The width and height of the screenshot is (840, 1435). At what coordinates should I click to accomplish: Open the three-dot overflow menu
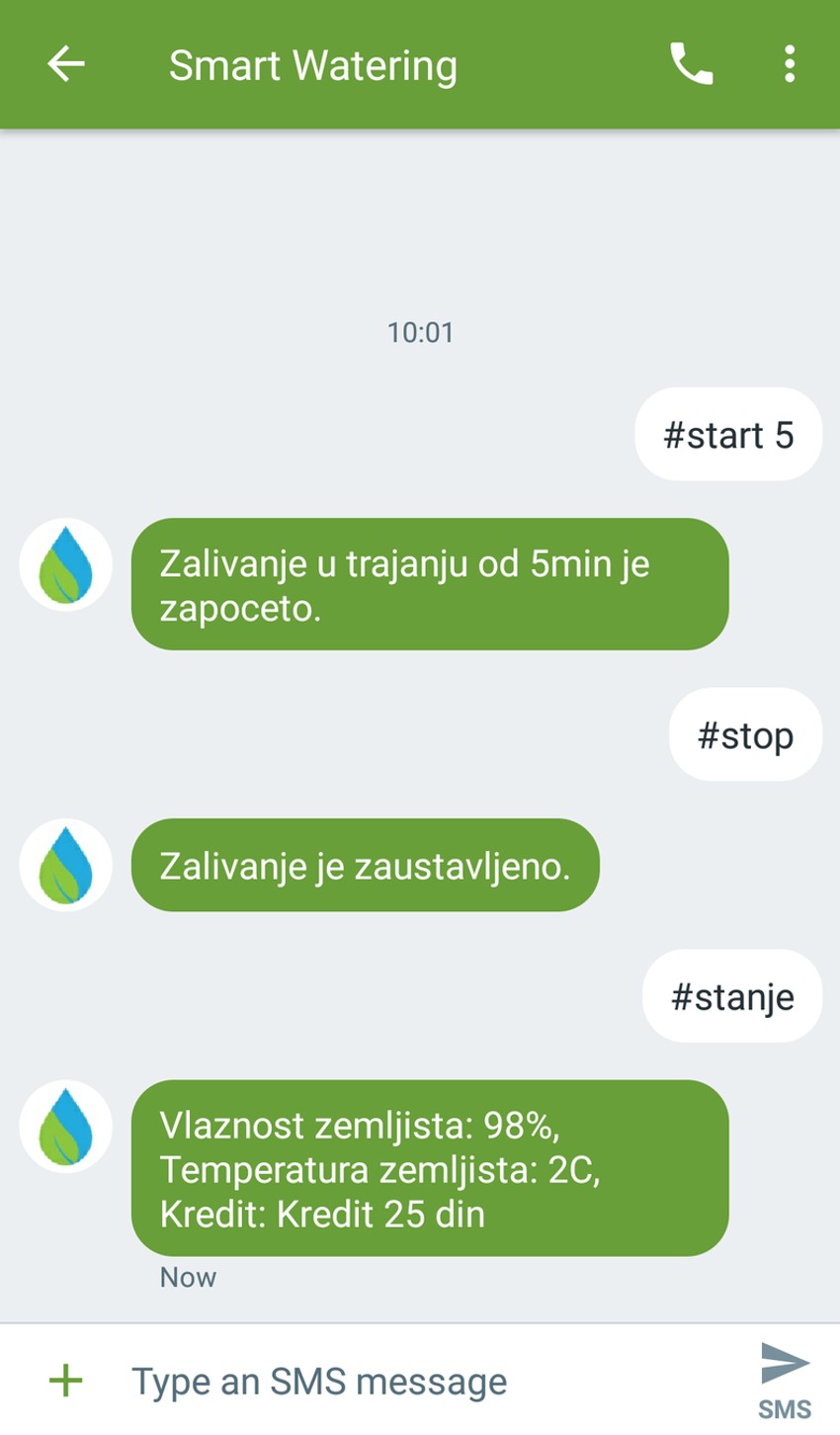coord(789,65)
